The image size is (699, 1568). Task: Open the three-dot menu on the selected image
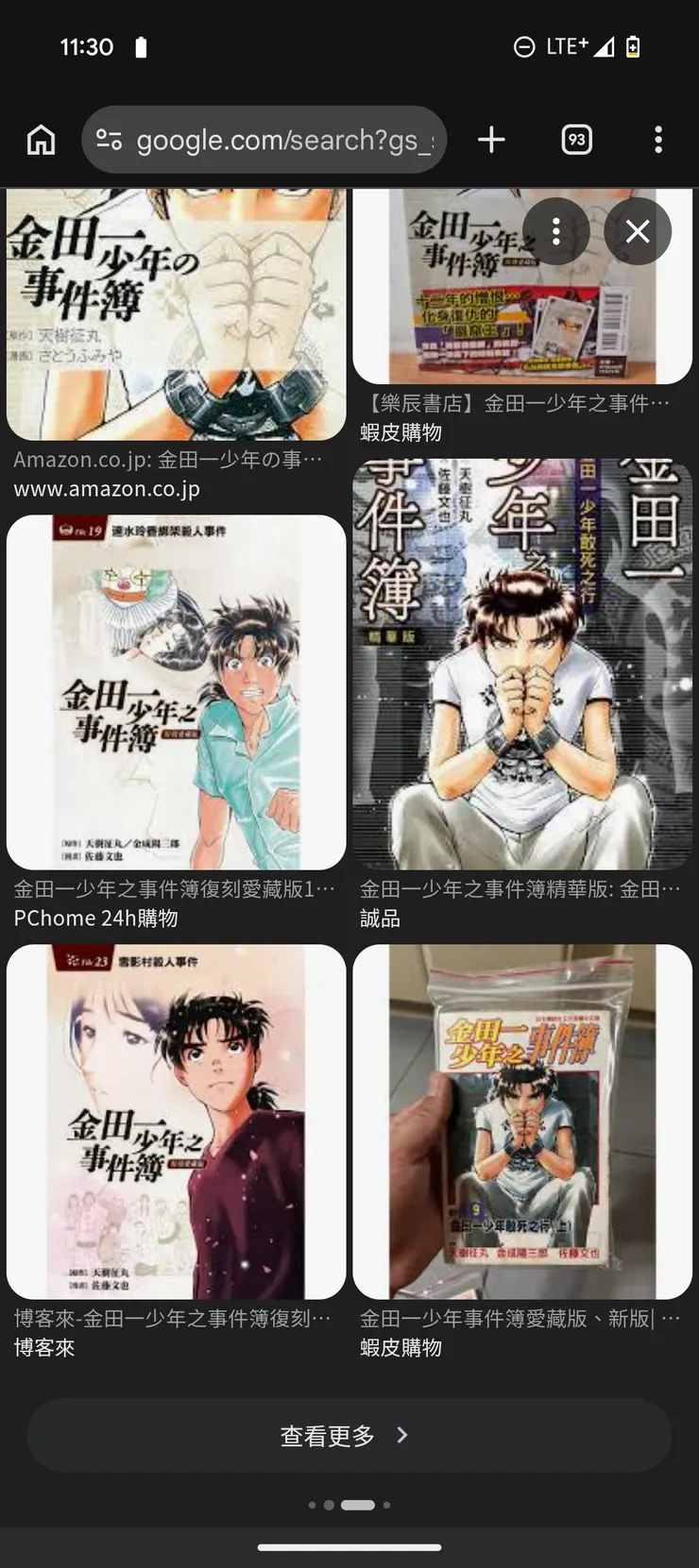pos(556,231)
